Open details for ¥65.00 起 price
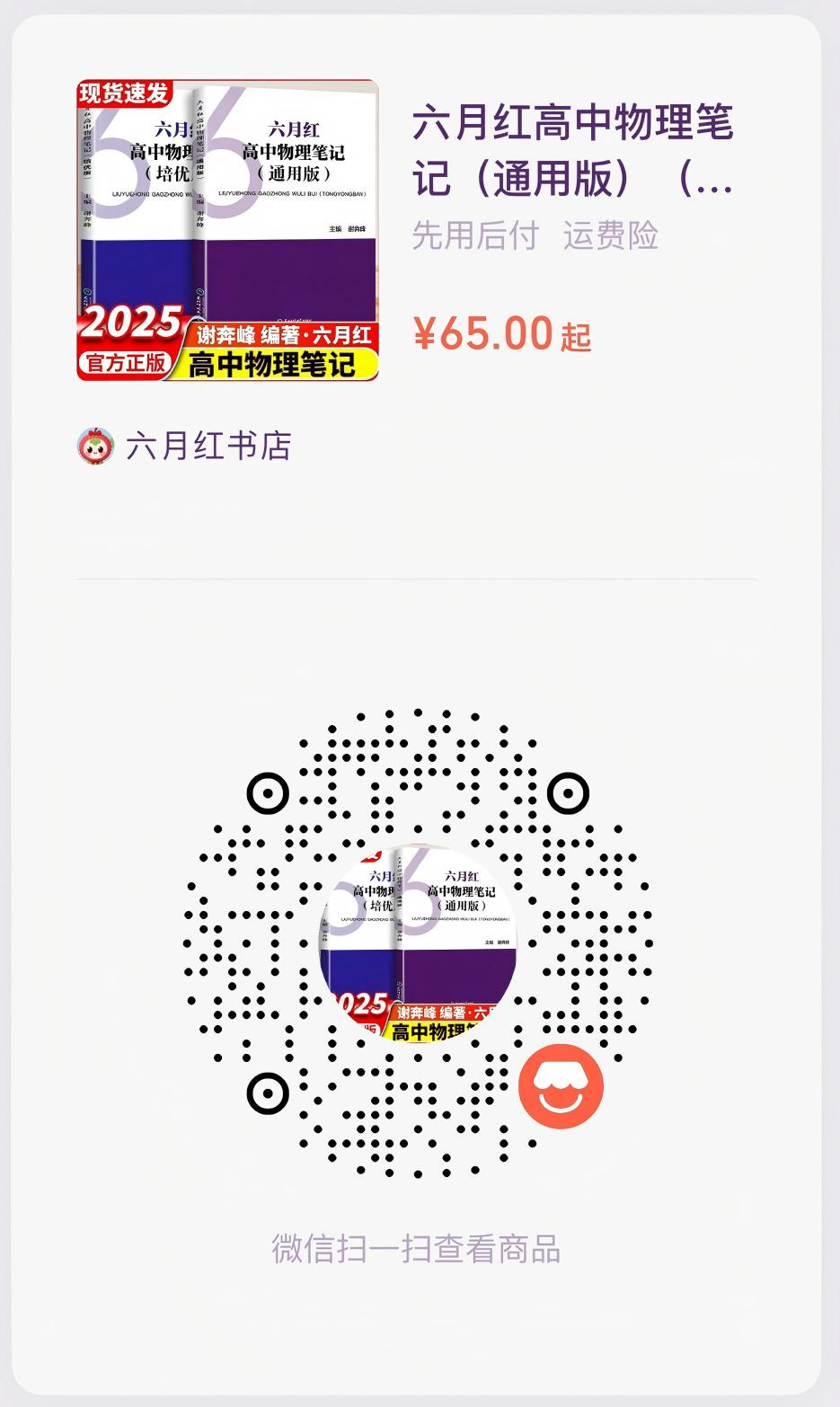 pyautogui.click(x=501, y=334)
